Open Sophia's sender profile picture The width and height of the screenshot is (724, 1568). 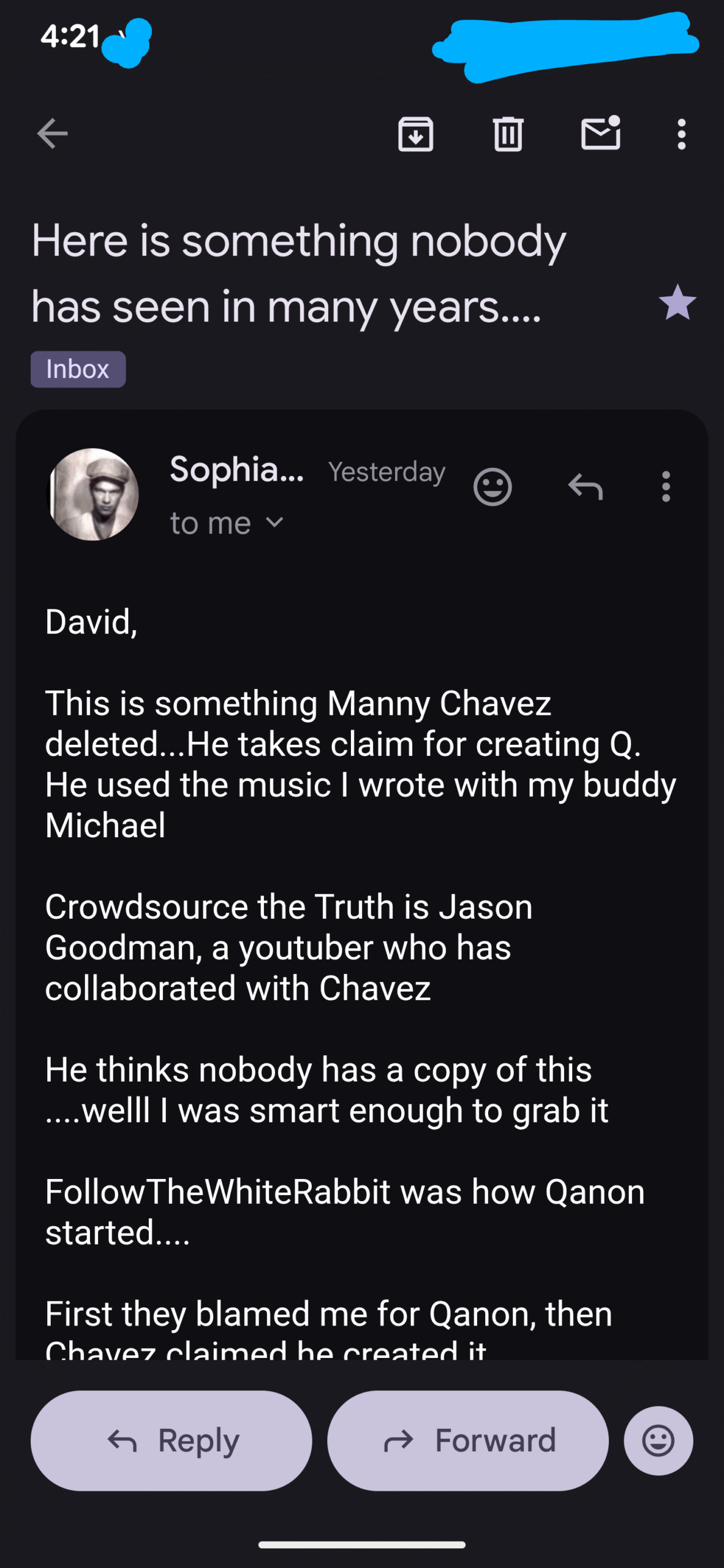pos(93,494)
